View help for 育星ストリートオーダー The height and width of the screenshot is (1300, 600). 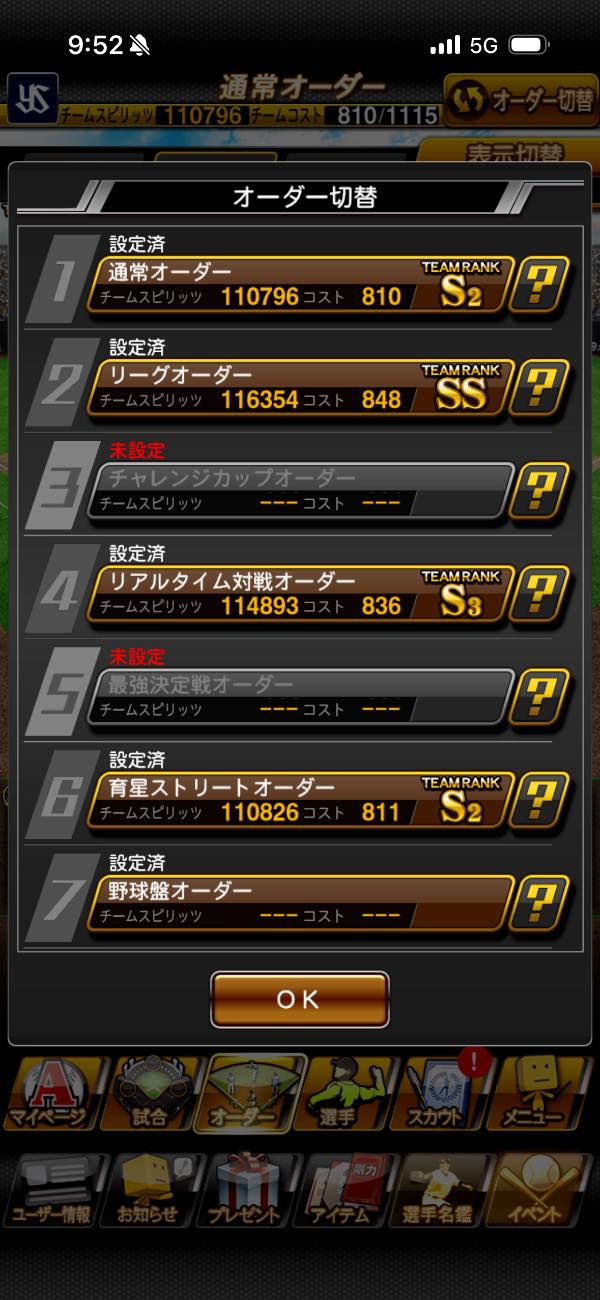coord(540,801)
